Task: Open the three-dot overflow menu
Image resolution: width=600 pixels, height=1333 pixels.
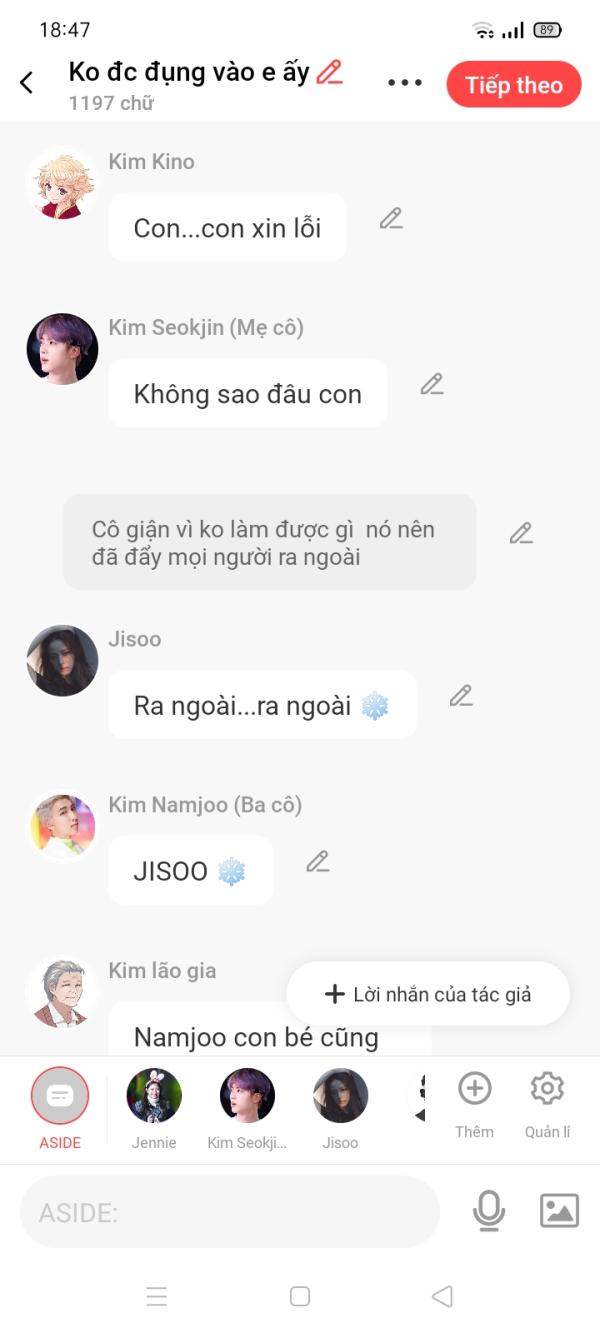Action: point(405,83)
